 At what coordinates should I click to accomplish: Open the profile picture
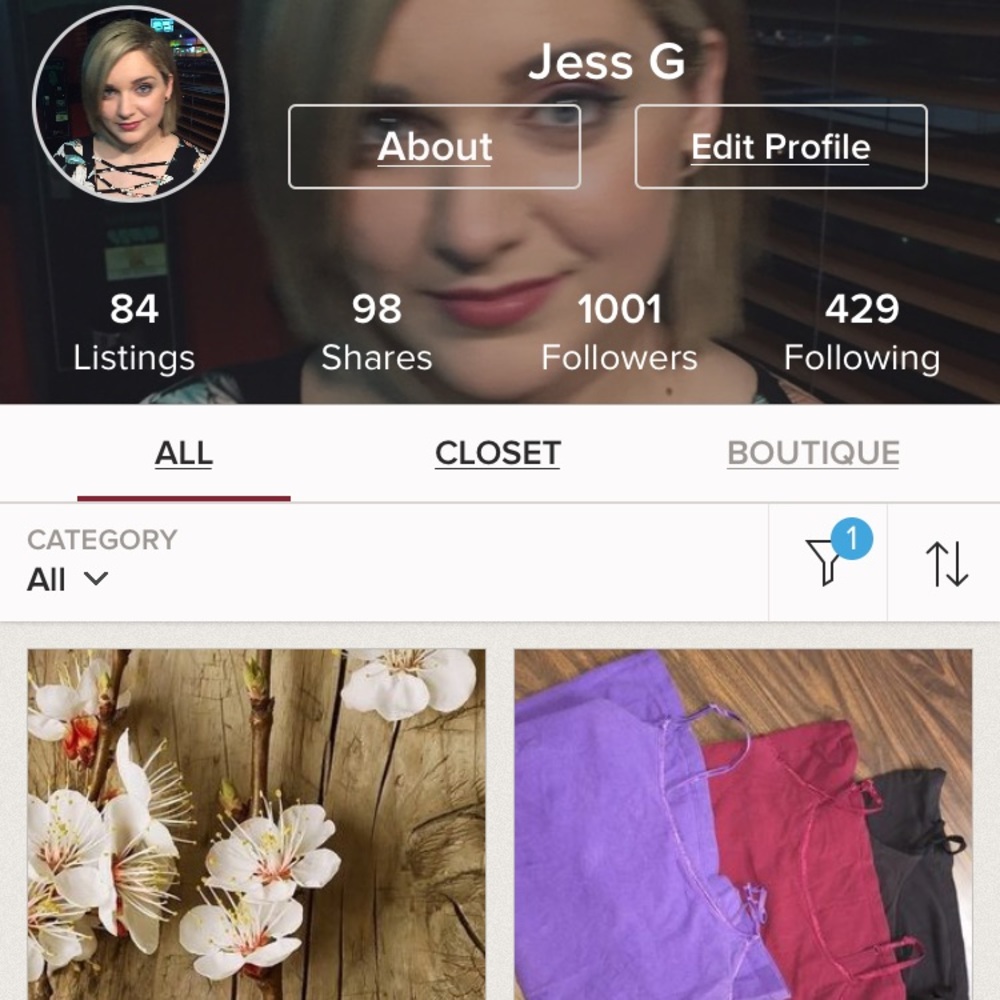(x=131, y=104)
